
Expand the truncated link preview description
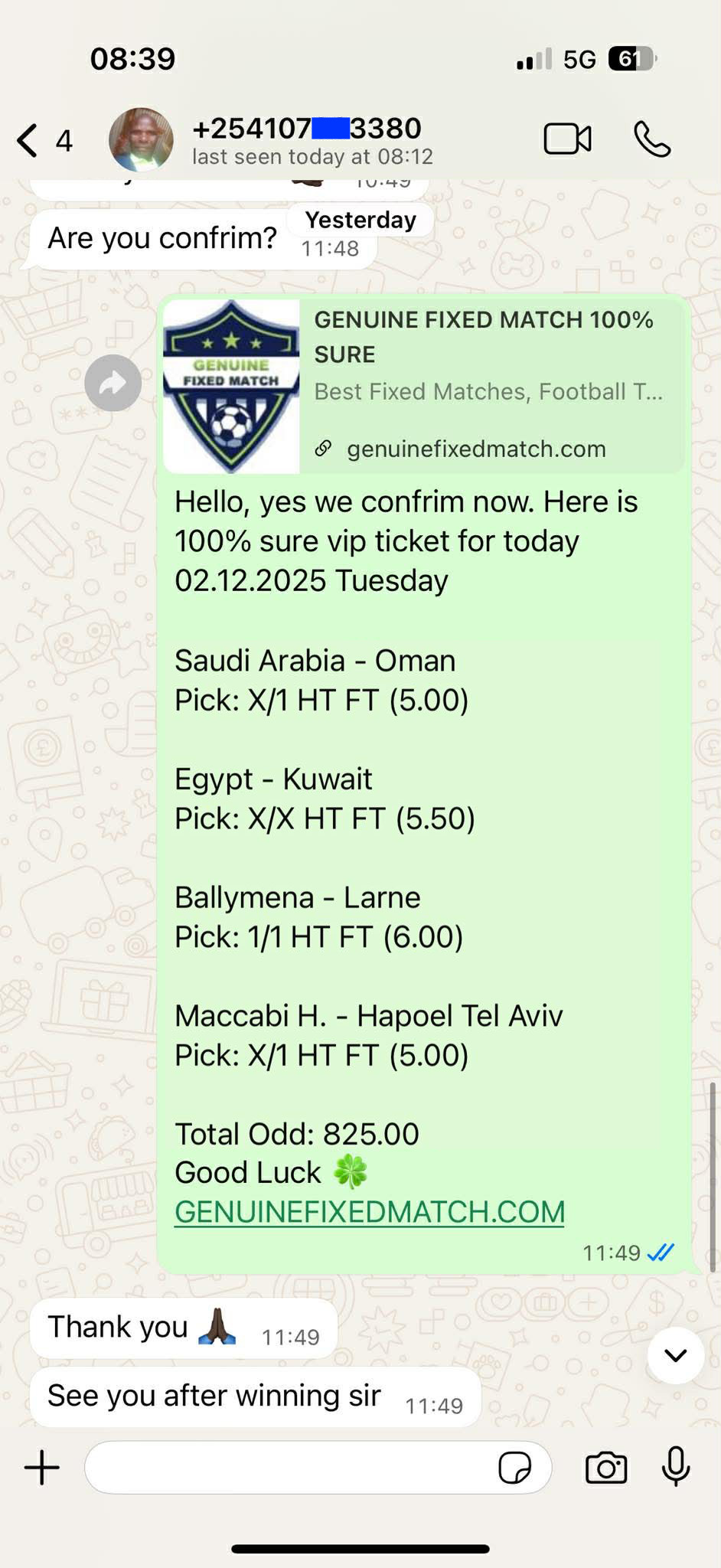tap(489, 391)
